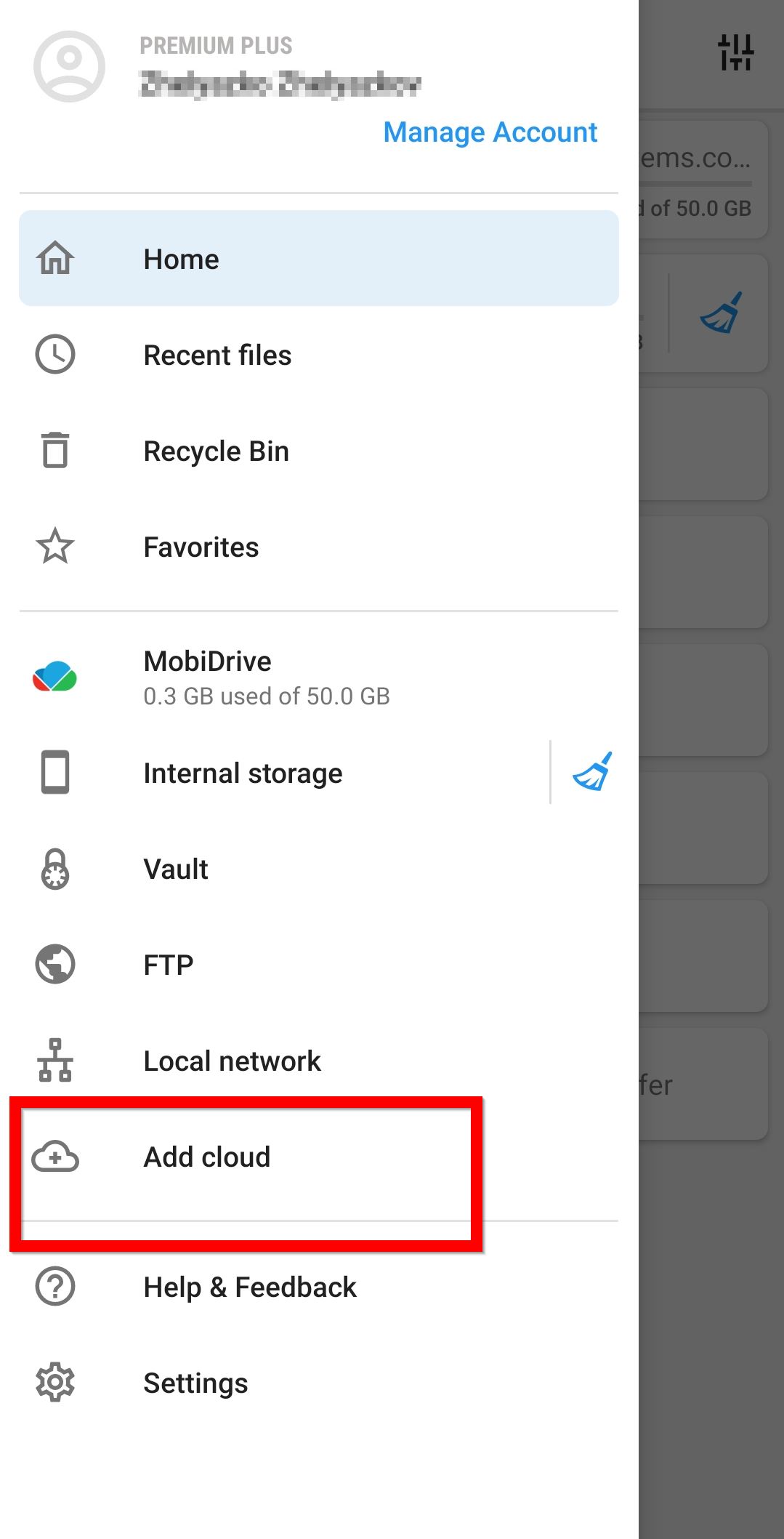Open Help & Feedback
This screenshot has width=784, height=1539.
pyautogui.click(x=319, y=1287)
